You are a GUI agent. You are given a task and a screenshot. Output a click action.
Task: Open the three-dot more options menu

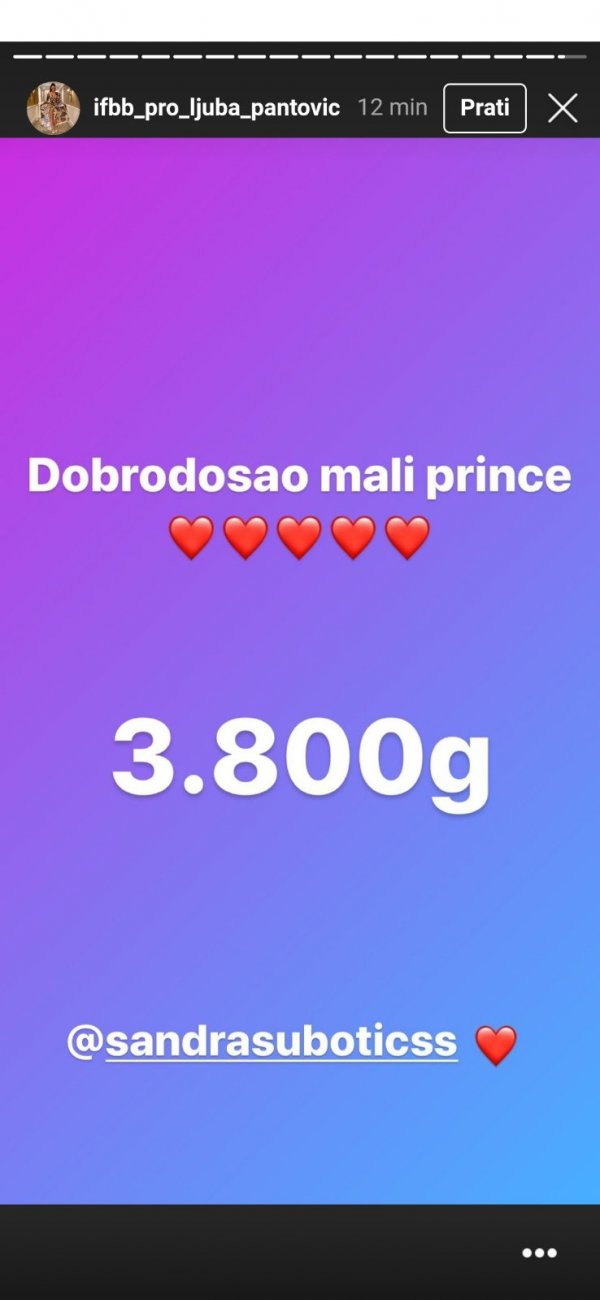point(539,1253)
